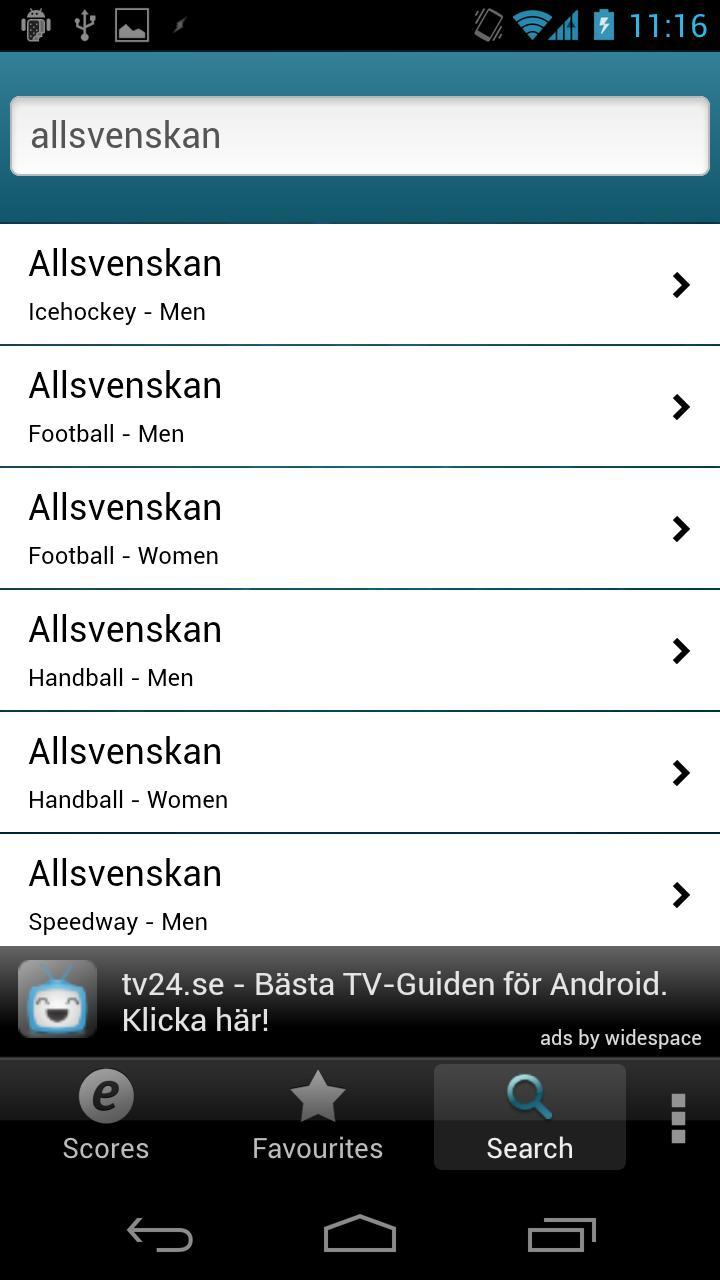Image resolution: width=720 pixels, height=1280 pixels.
Task: Open the Scores tab via the 'e' icon
Action: click(105, 1096)
